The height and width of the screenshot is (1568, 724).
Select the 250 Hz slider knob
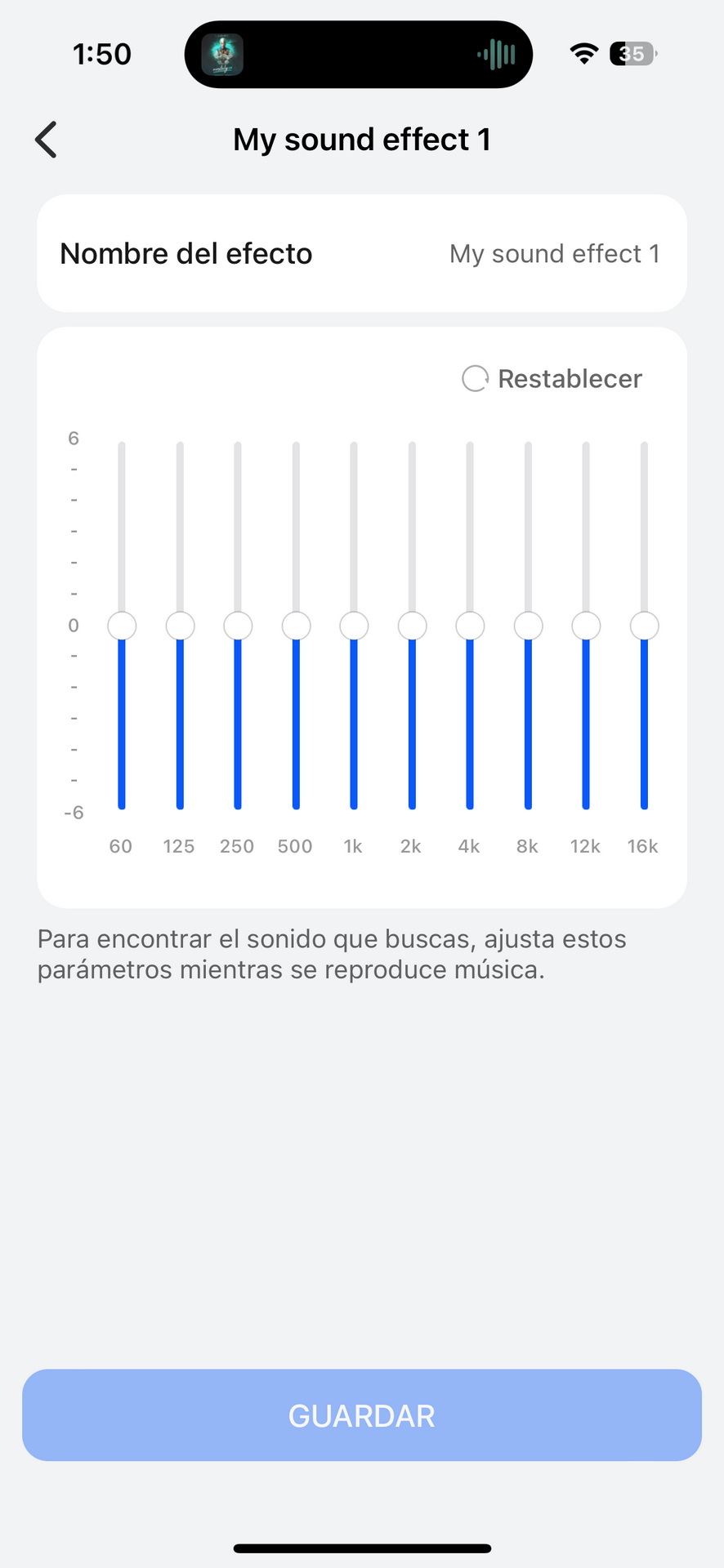[238, 626]
